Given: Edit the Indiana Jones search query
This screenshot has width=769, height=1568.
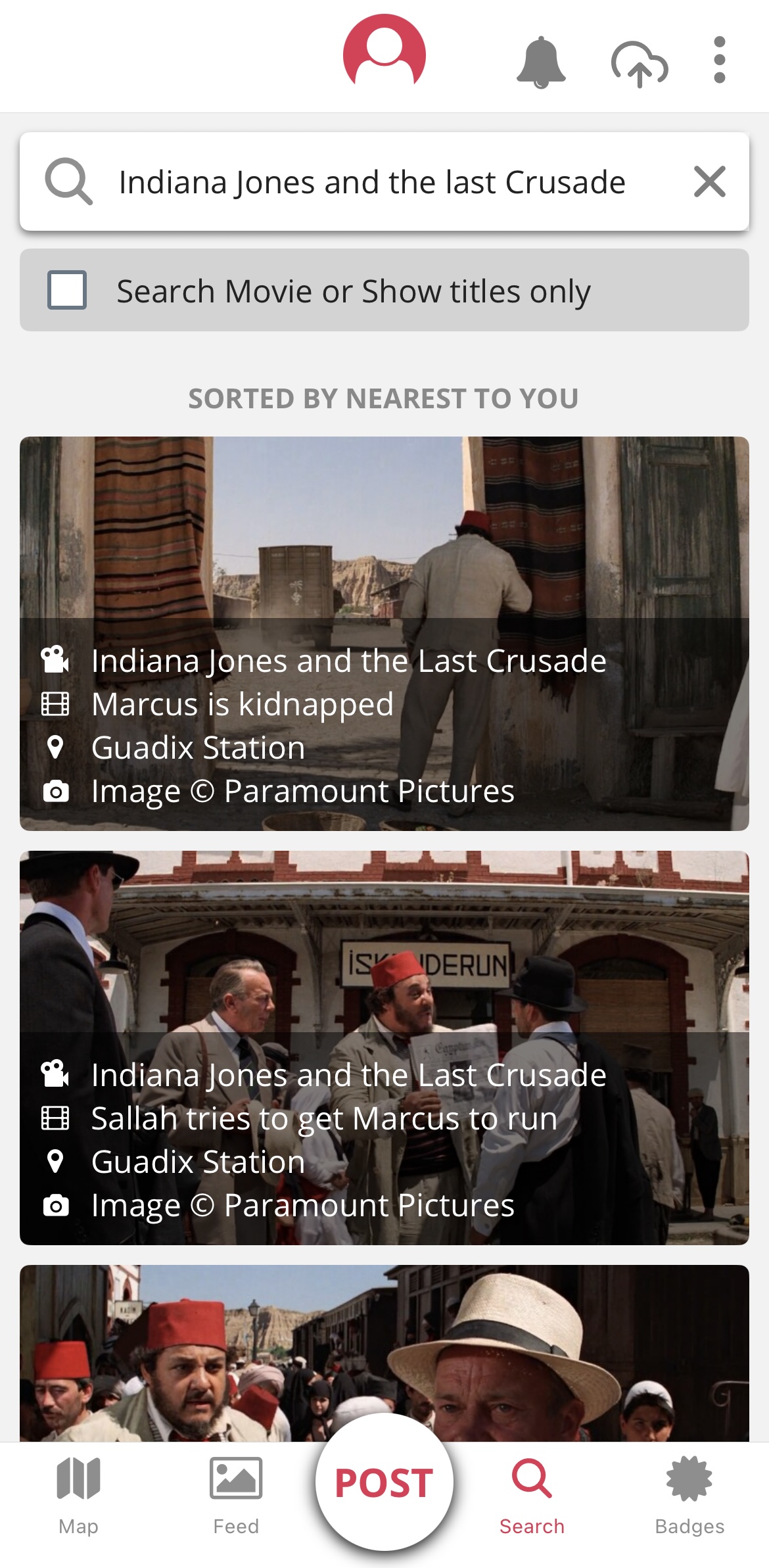Looking at the screenshot, I should point(371,182).
